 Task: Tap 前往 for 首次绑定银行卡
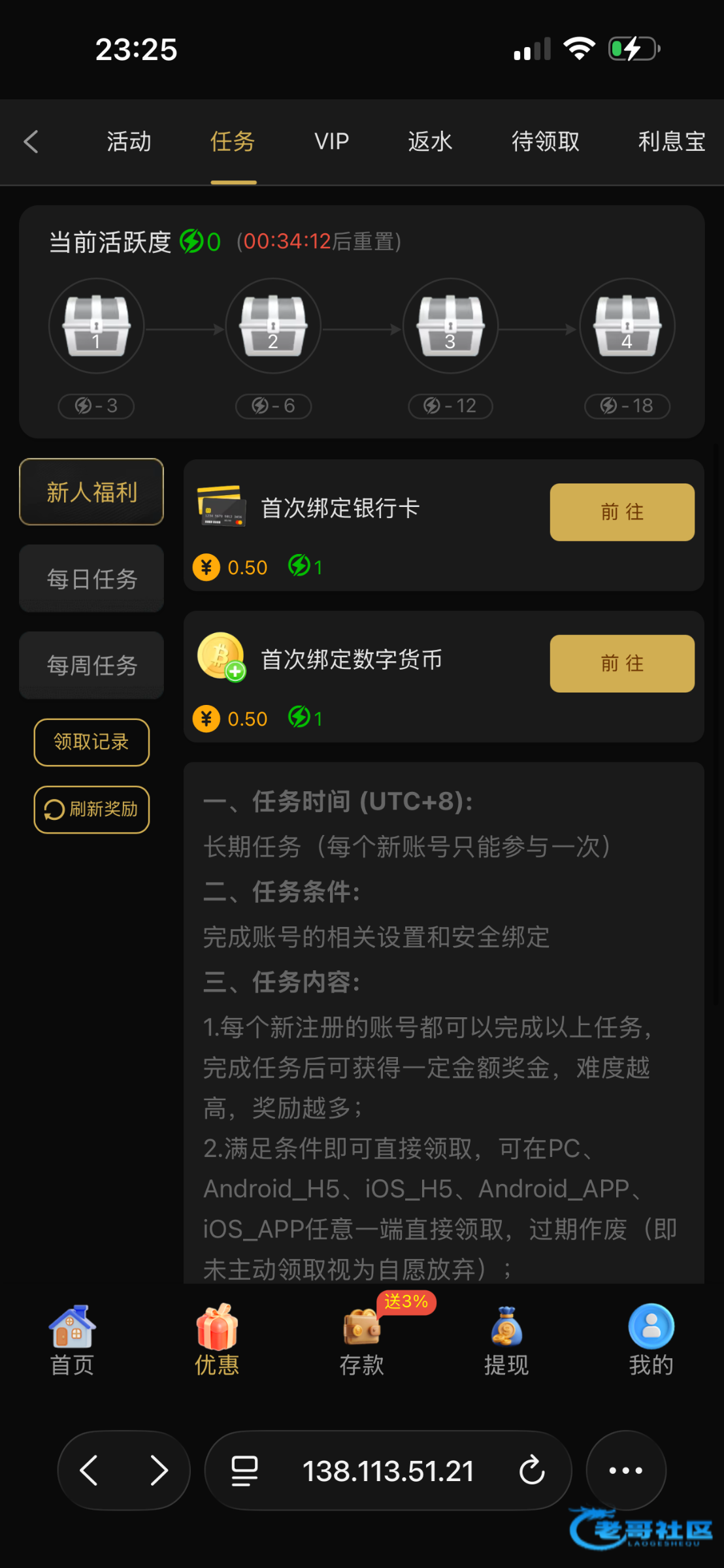(621, 512)
